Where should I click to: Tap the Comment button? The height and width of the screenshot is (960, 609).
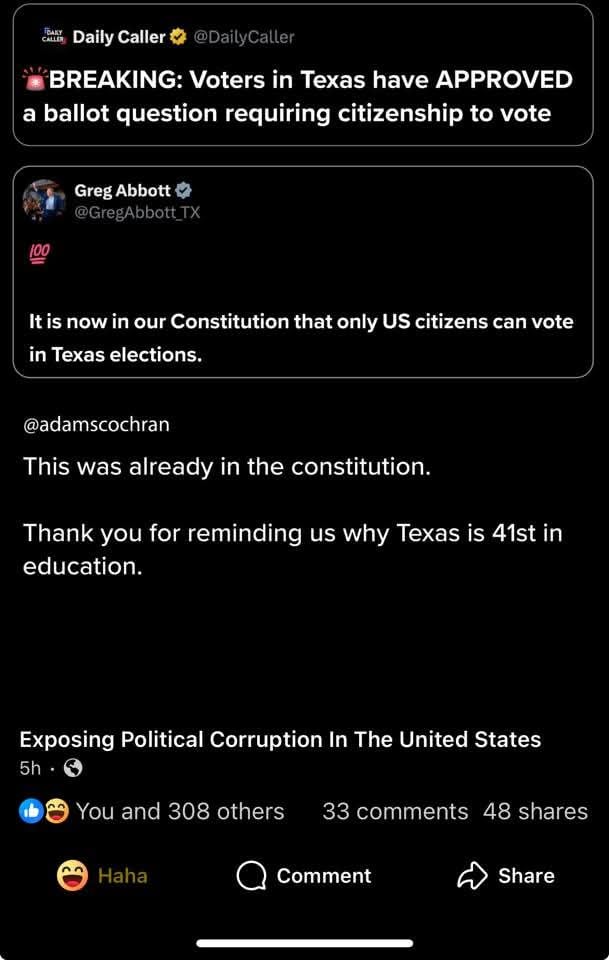pos(304,876)
